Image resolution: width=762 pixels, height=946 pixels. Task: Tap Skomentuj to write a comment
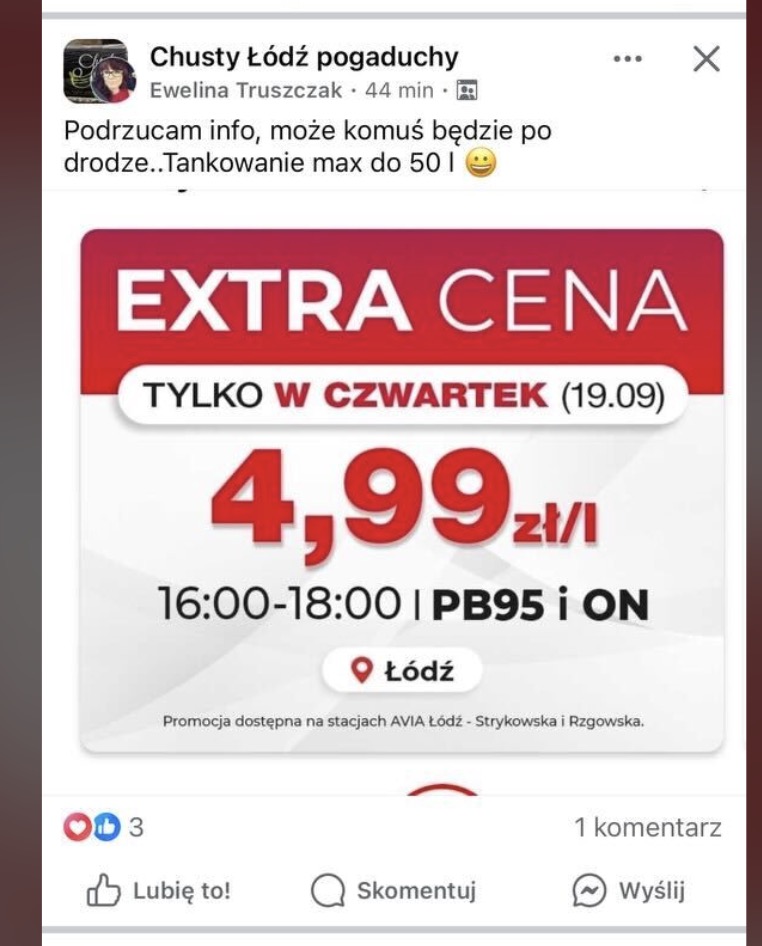[x=393, y=890]
